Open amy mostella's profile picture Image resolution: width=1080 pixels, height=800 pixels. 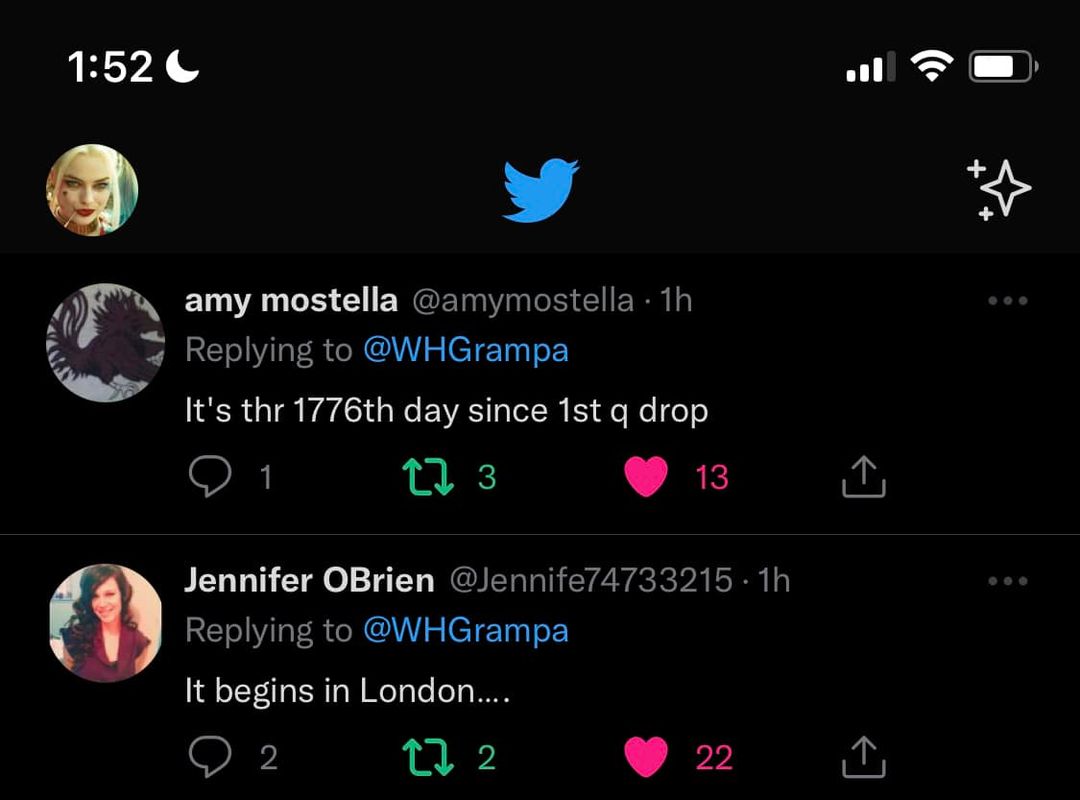coord(105,342)
